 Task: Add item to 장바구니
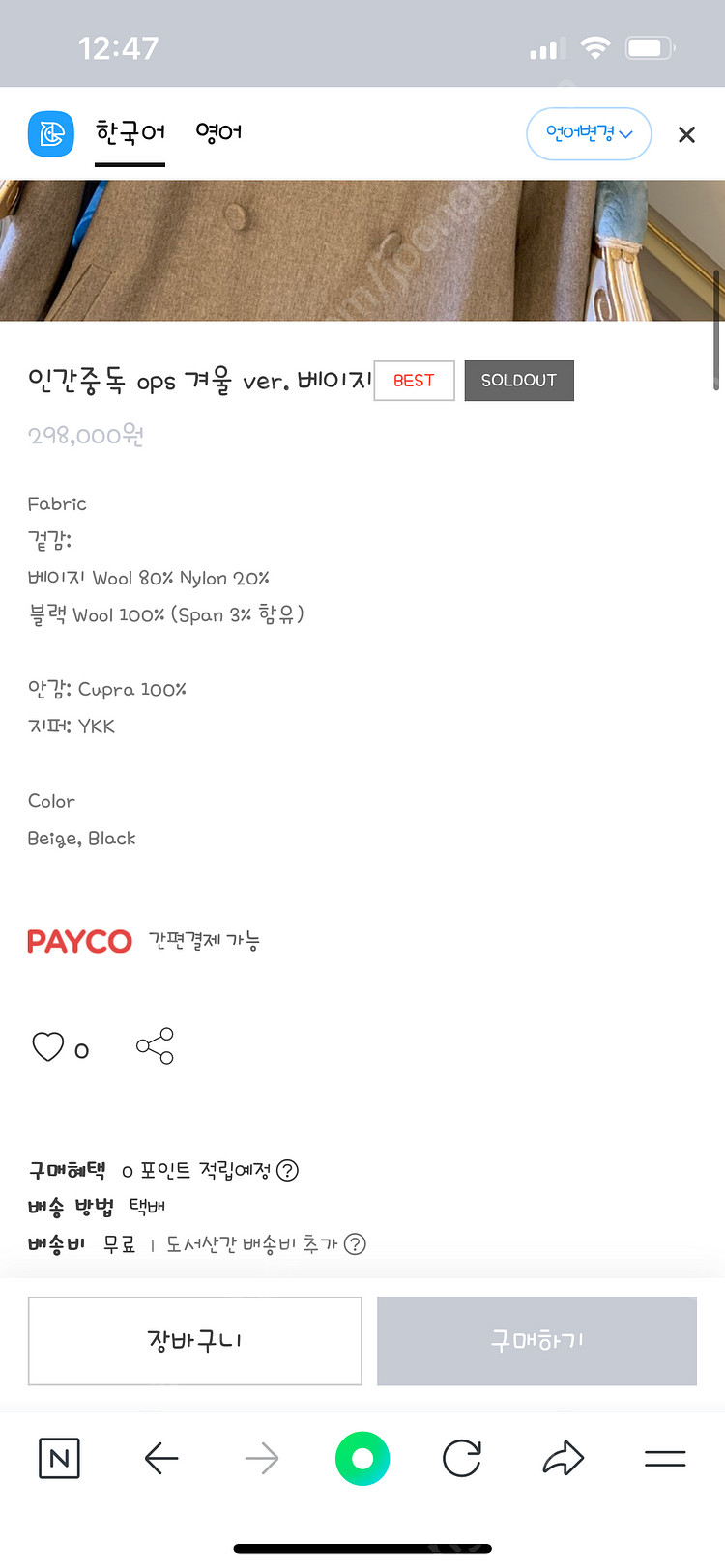tap(195, 1341)
